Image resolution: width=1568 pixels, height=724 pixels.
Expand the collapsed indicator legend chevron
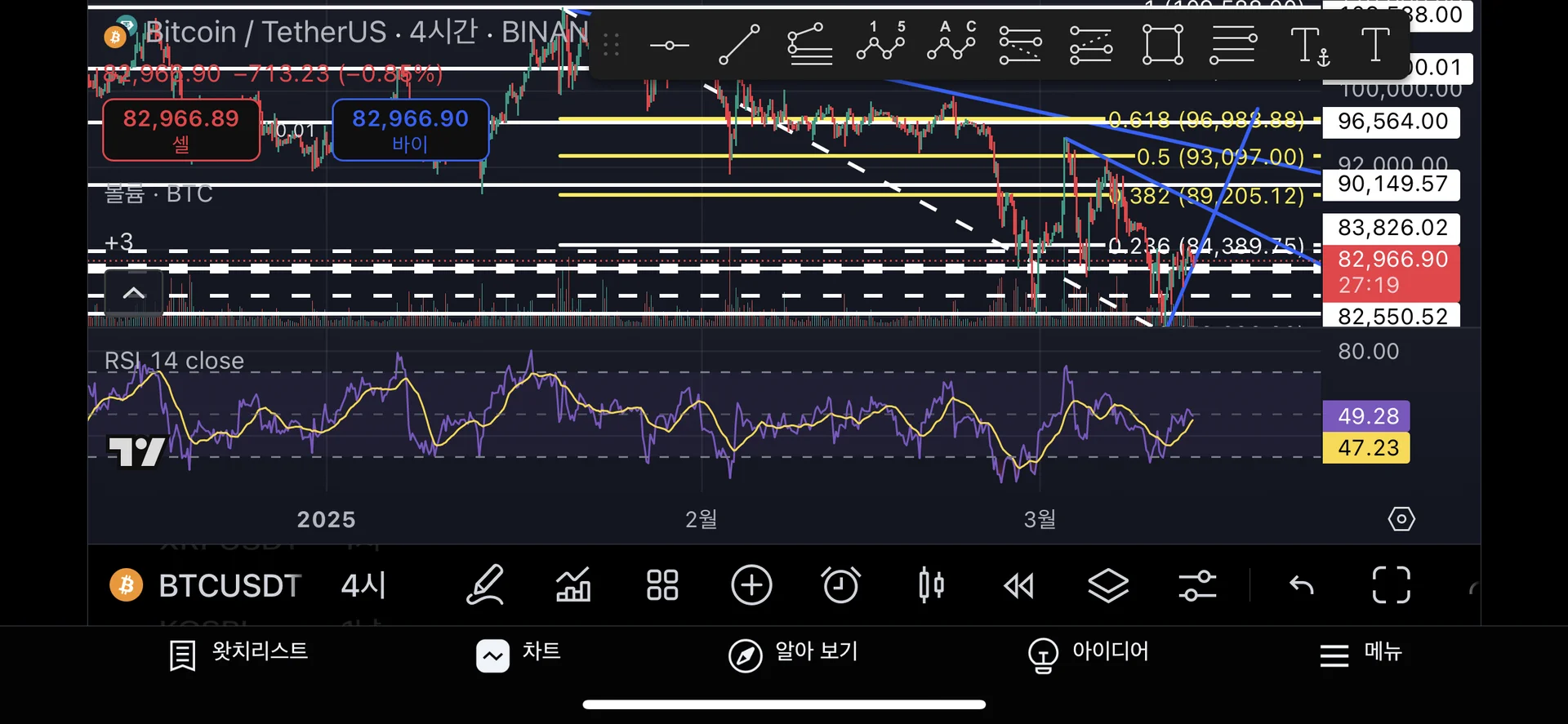tap(134, 293)
